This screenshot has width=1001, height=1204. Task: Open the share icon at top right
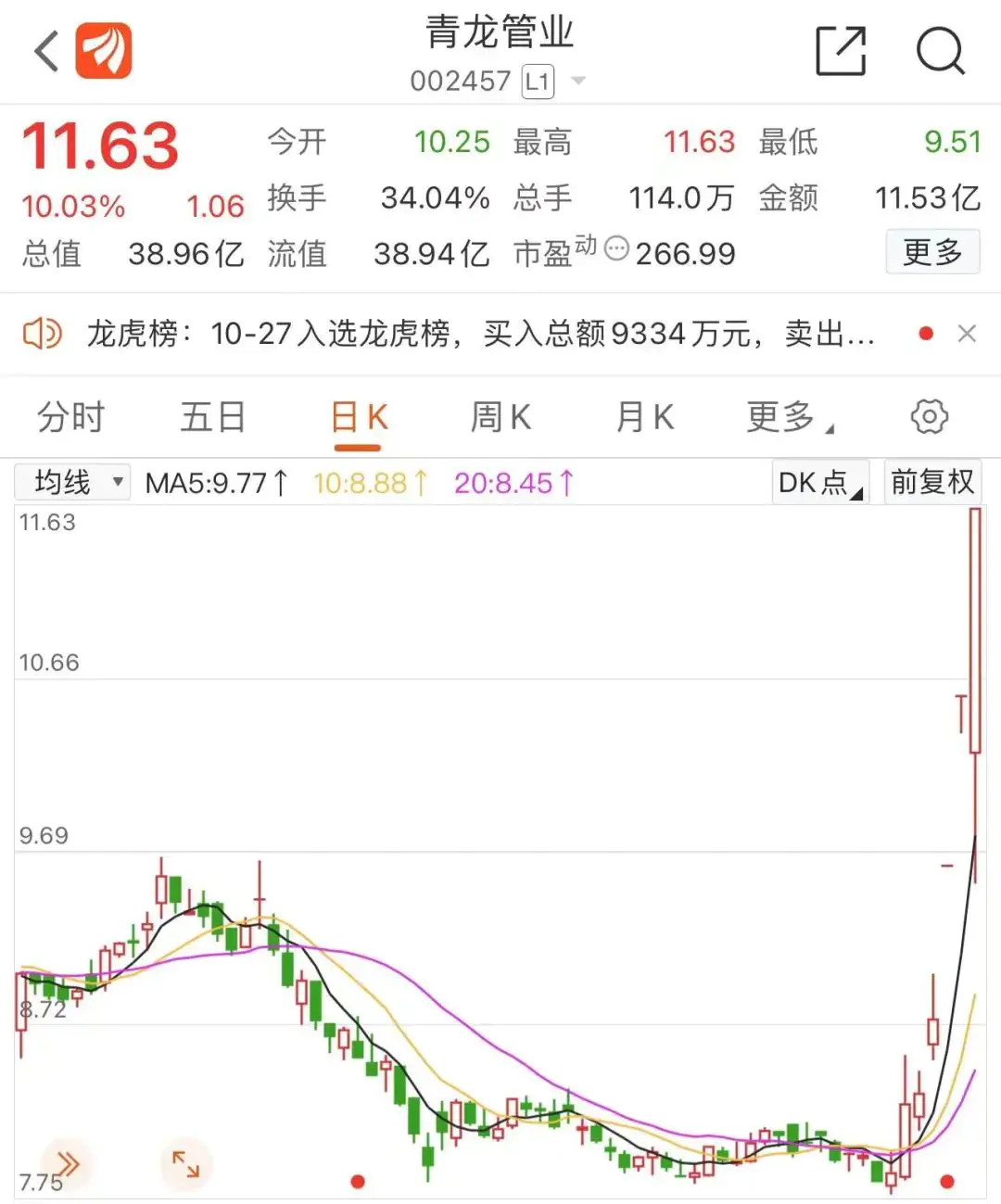(x=840, y=51)
